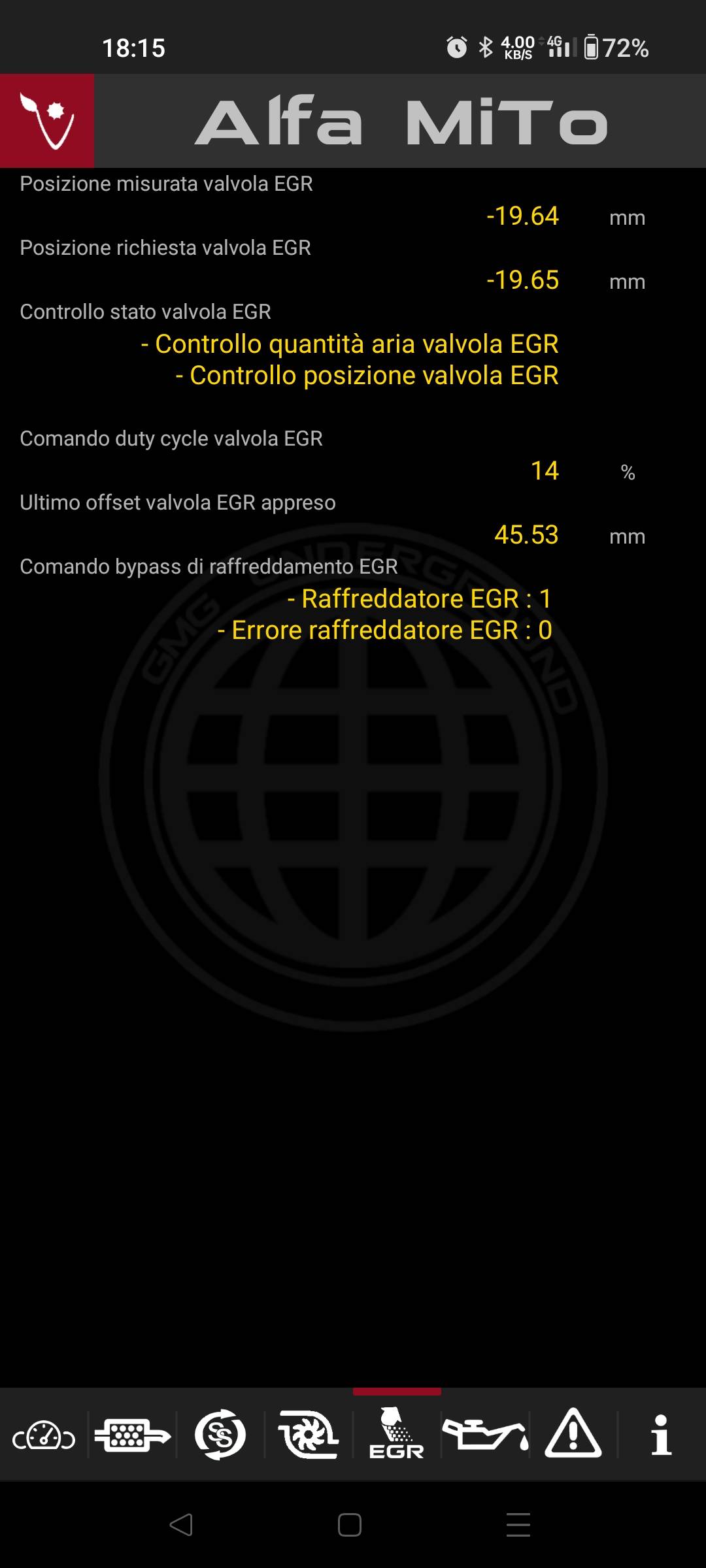Tap the system home button
This screenshot has height=1568, width=706.
[x=350, y=1525]
